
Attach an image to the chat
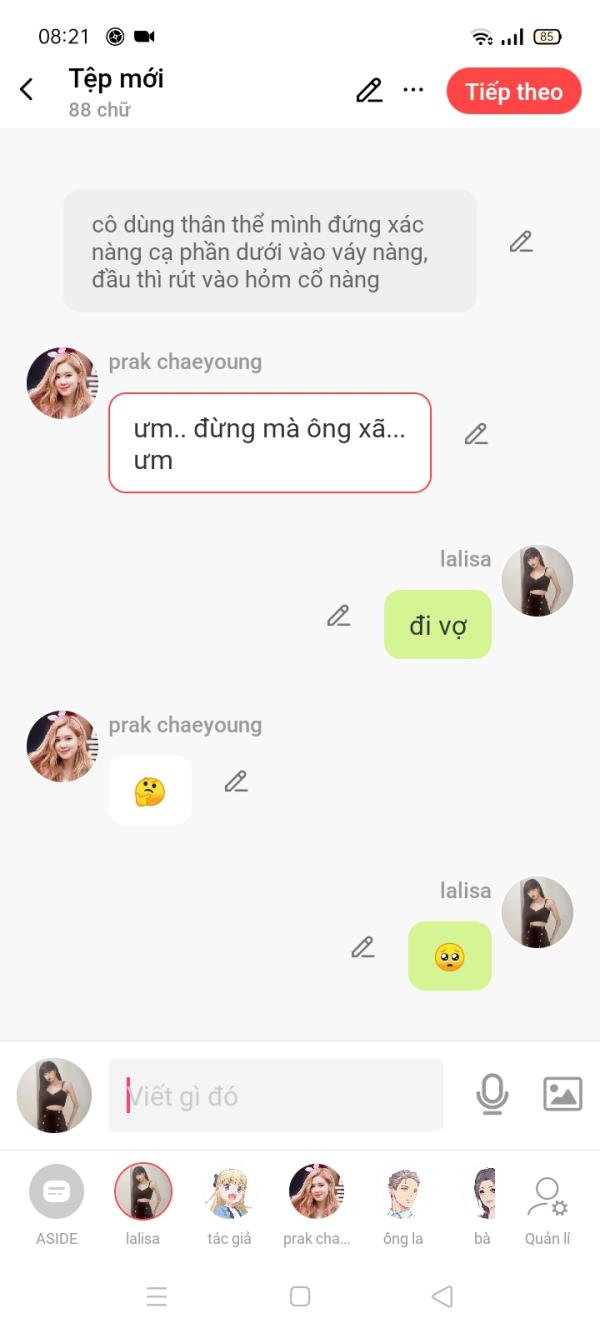(x=562, y=1095)
